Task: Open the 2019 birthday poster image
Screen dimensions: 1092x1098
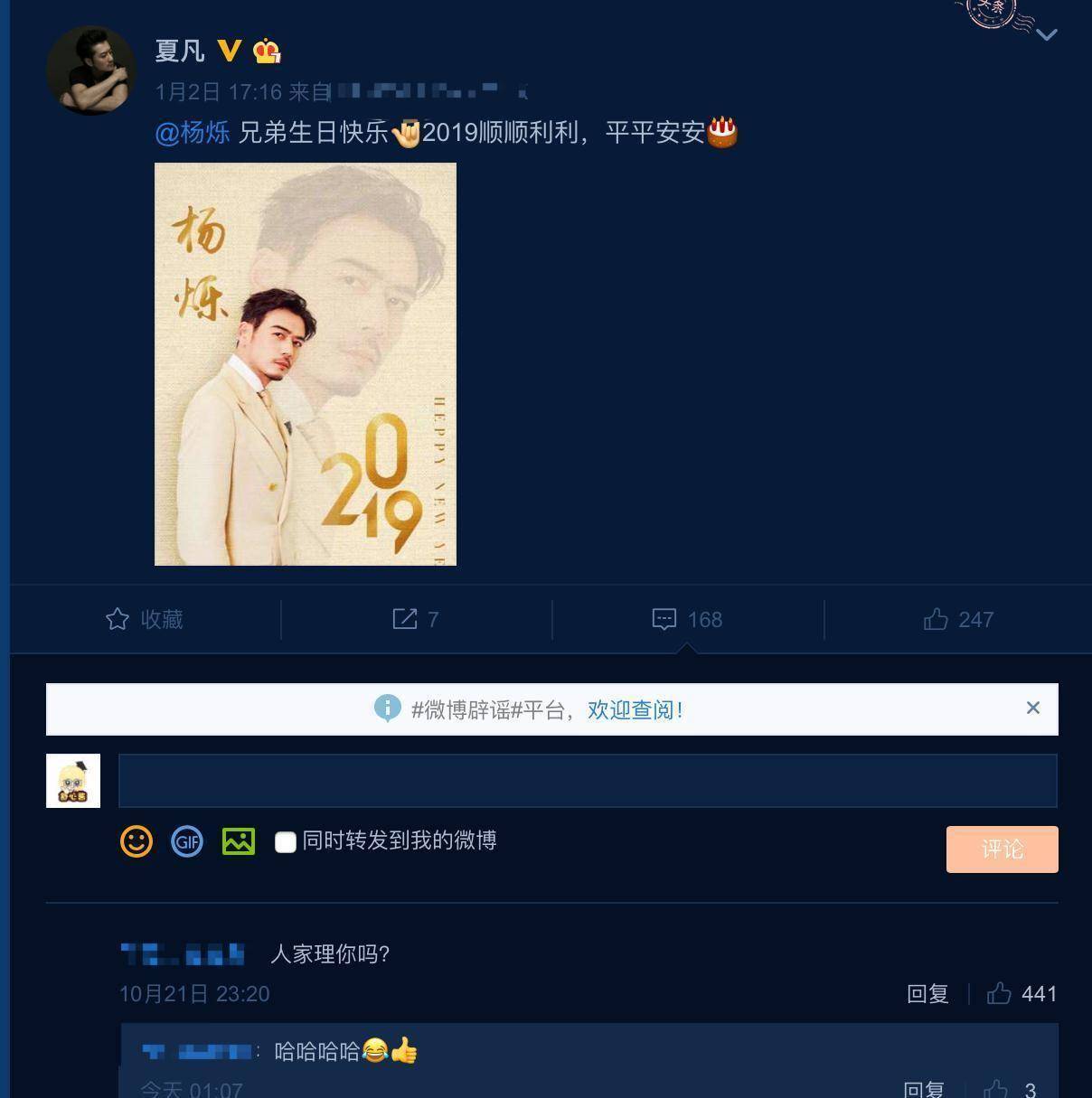Action: 306,363
